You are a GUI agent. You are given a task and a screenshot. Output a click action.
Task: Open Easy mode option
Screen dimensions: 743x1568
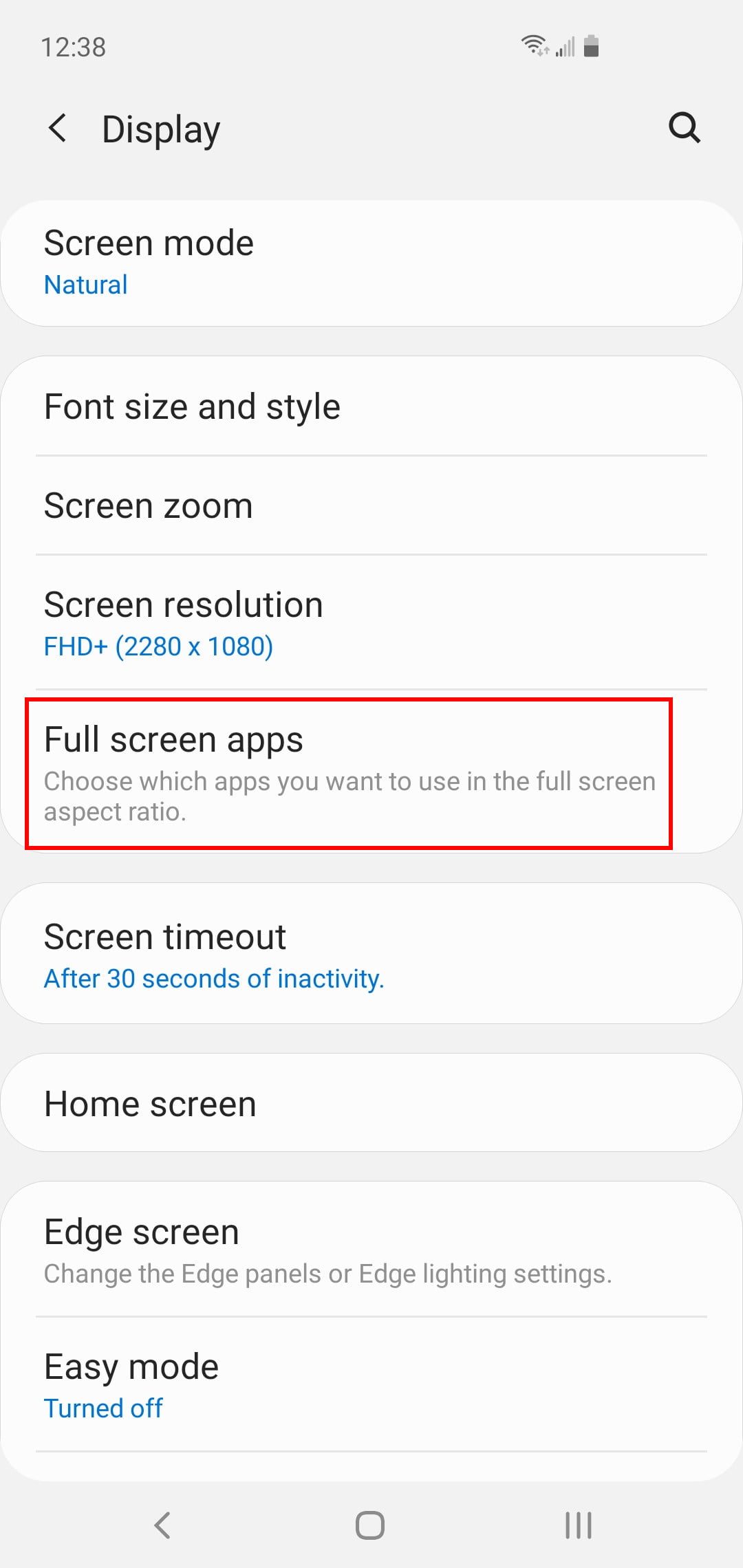coord(371,1384)
